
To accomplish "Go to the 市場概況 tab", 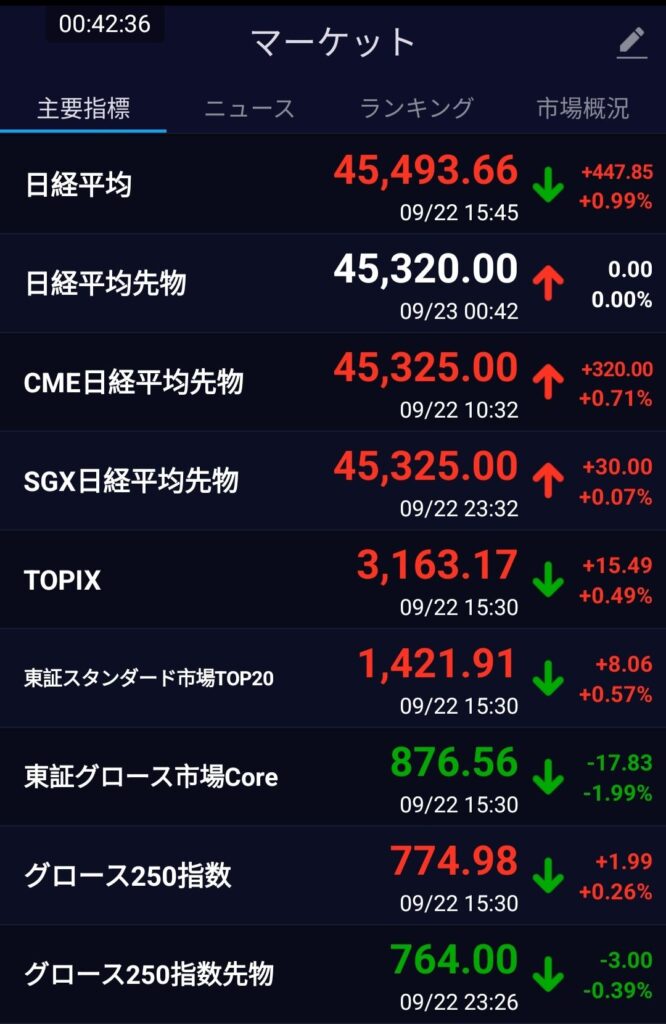I will click(x=582, y=108).
